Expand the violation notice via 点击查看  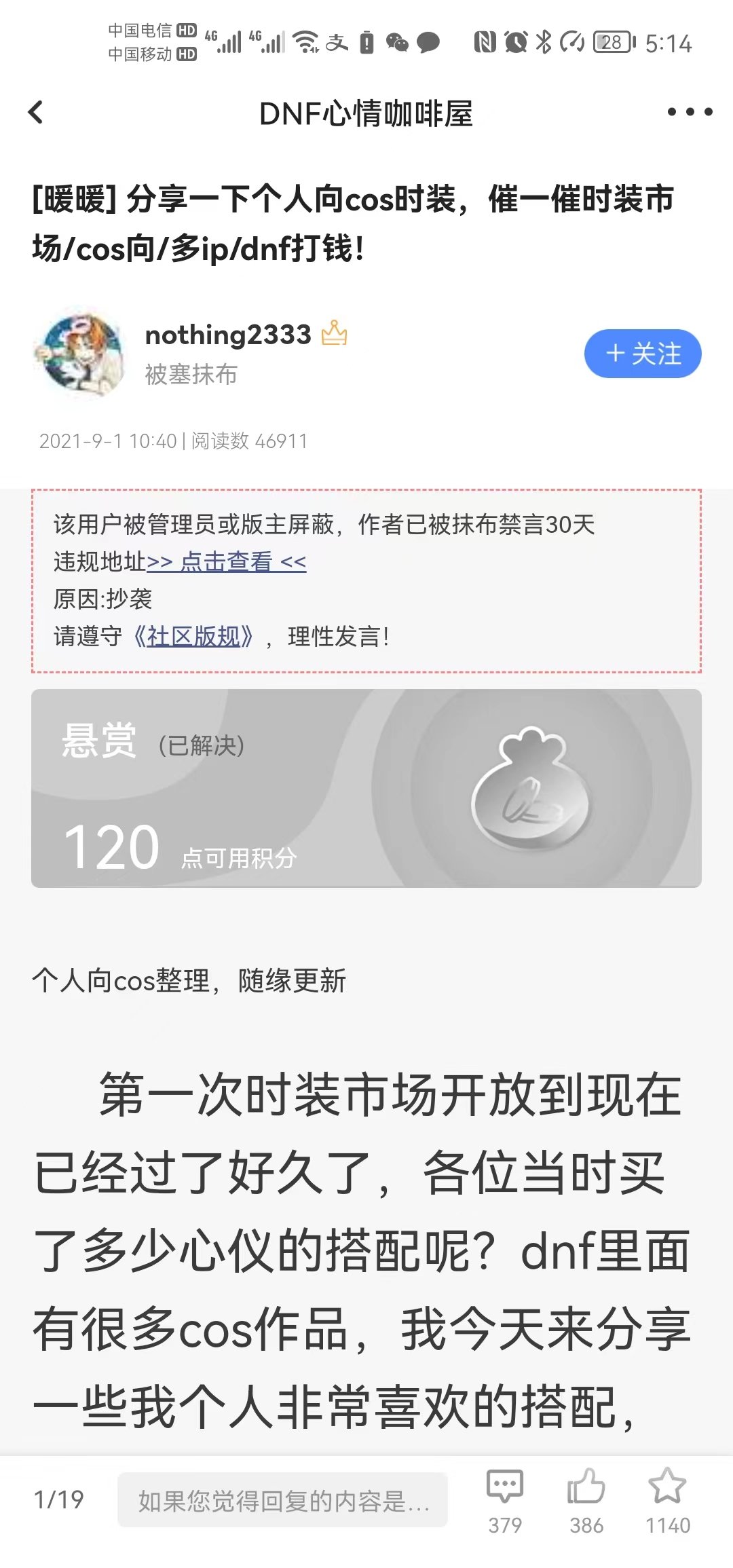pos(226,563)
